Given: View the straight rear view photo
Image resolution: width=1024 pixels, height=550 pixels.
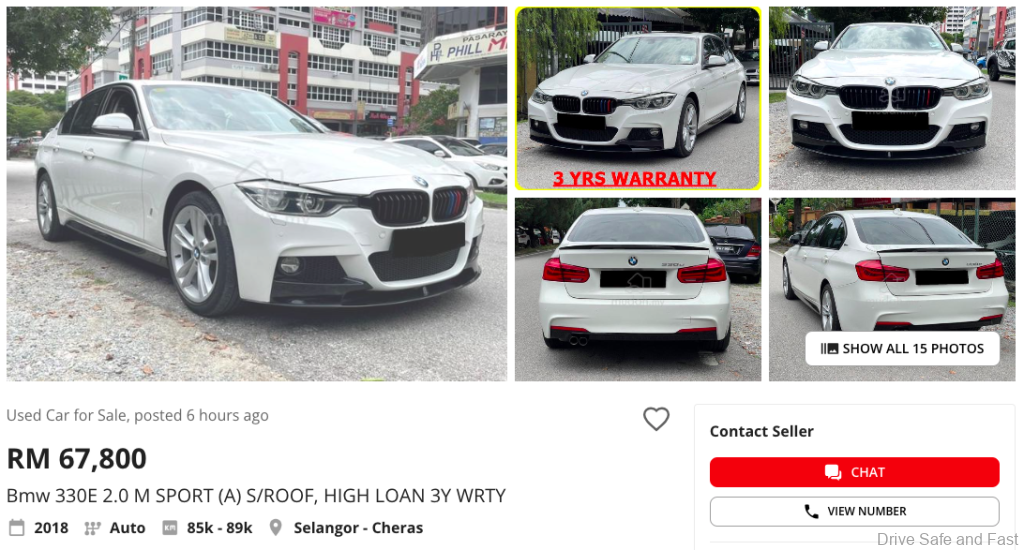Looking at the screenshot, I should coord(637,289).
